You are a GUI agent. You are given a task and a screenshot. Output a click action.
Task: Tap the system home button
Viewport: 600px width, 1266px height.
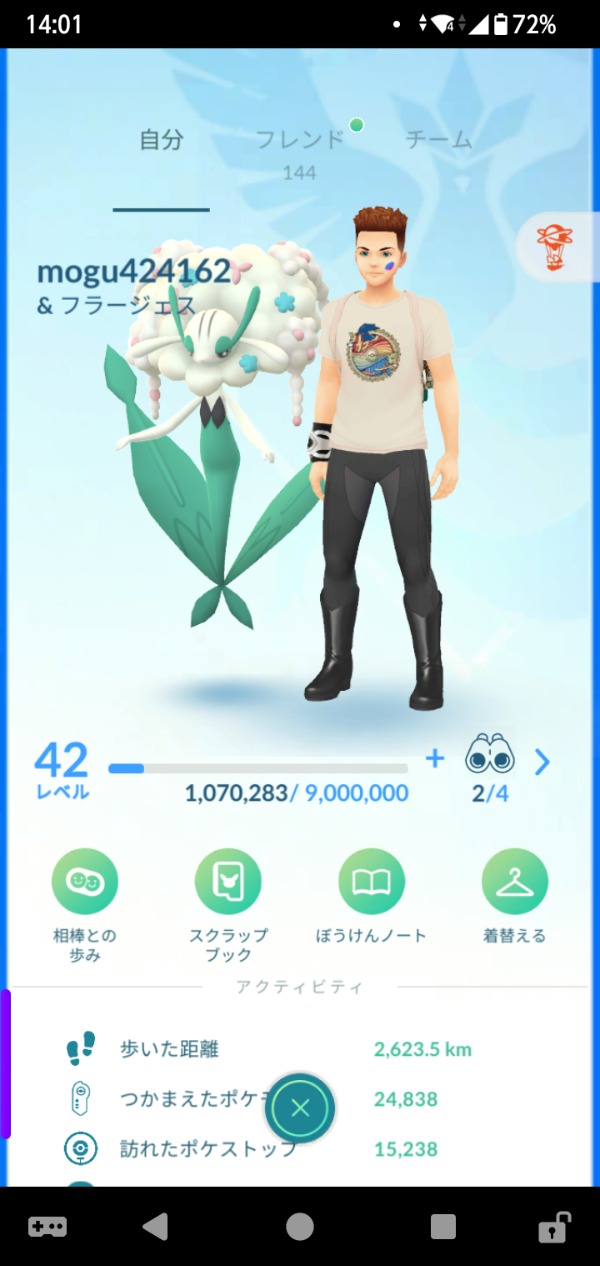coord(300,1226)
